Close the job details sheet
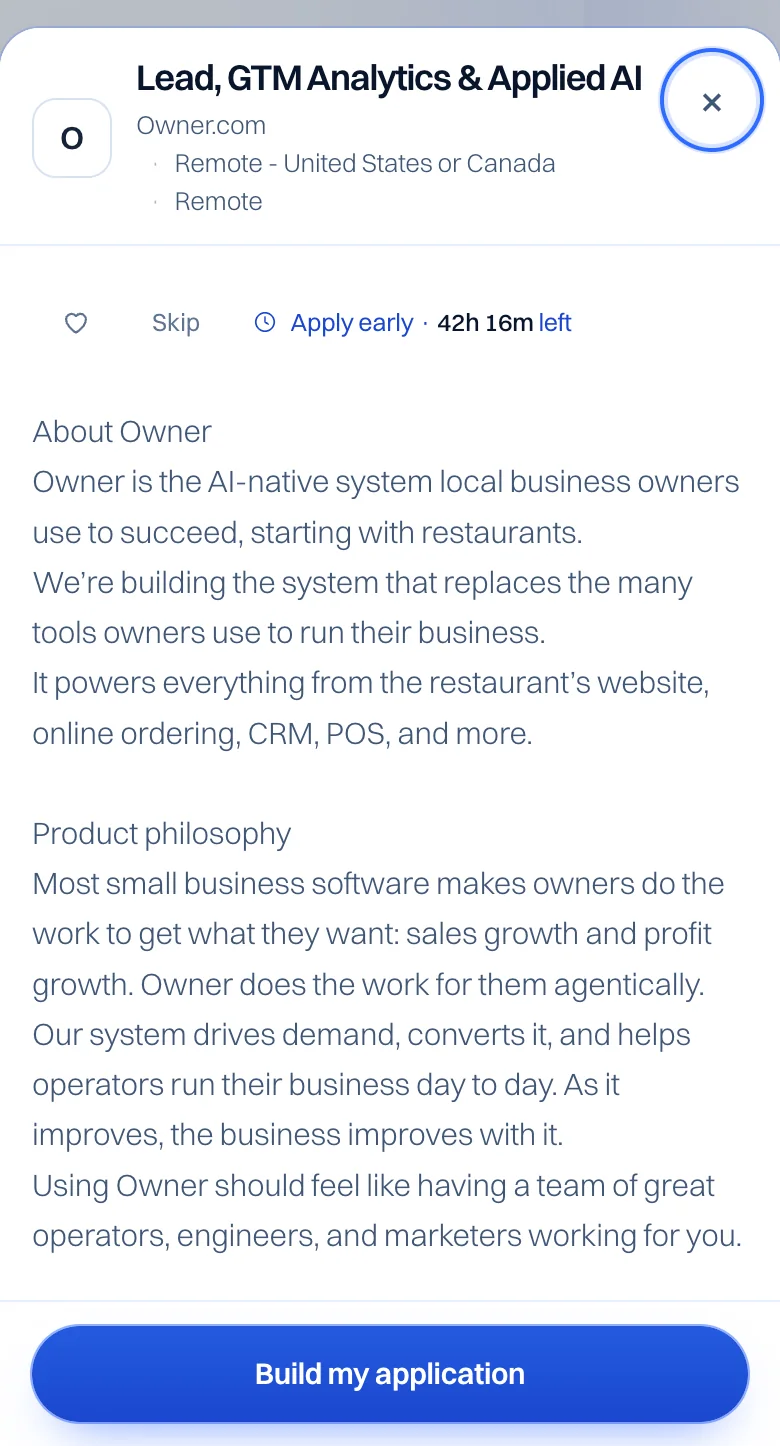This screenshot has width=780, height=1446. [x=712, y=101]
